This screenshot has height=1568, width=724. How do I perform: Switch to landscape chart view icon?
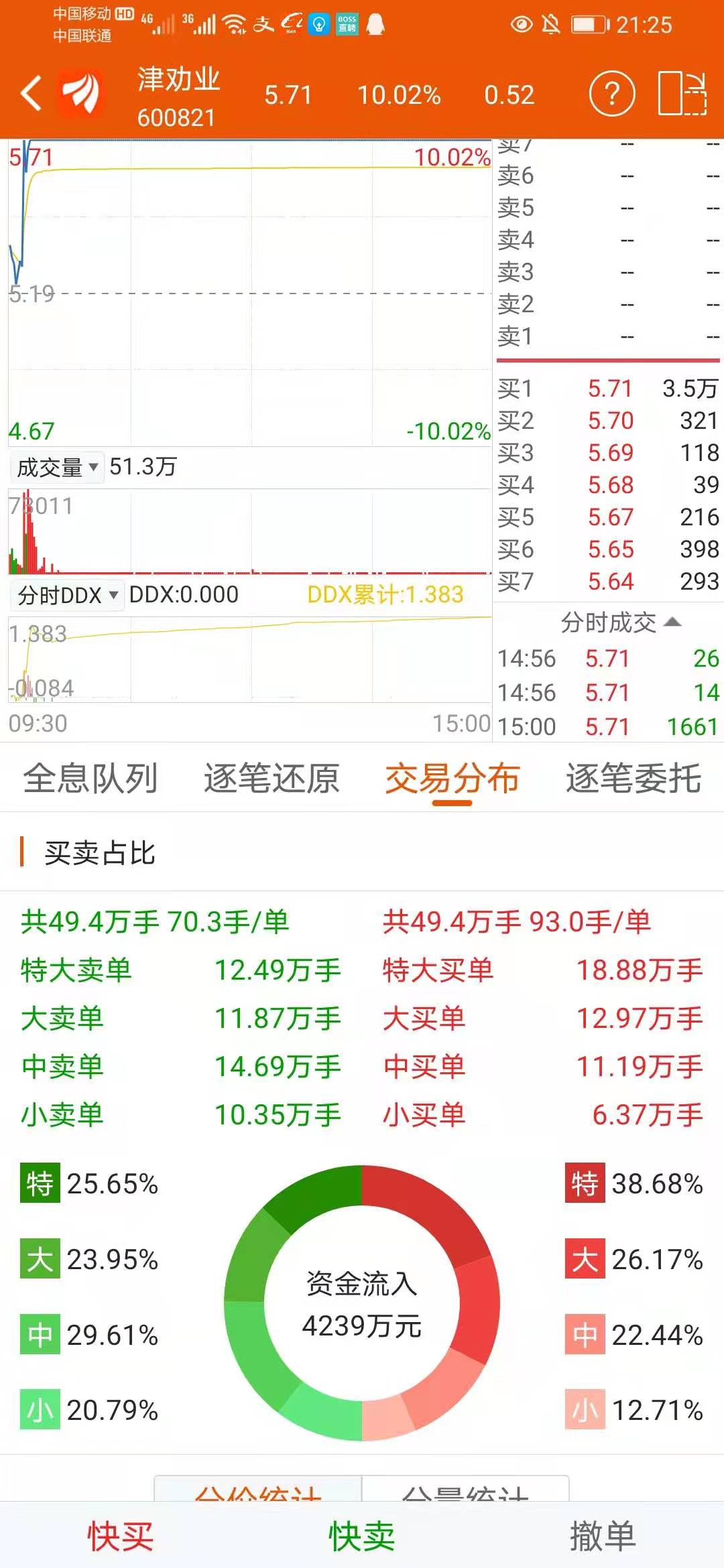coord(680,94)
